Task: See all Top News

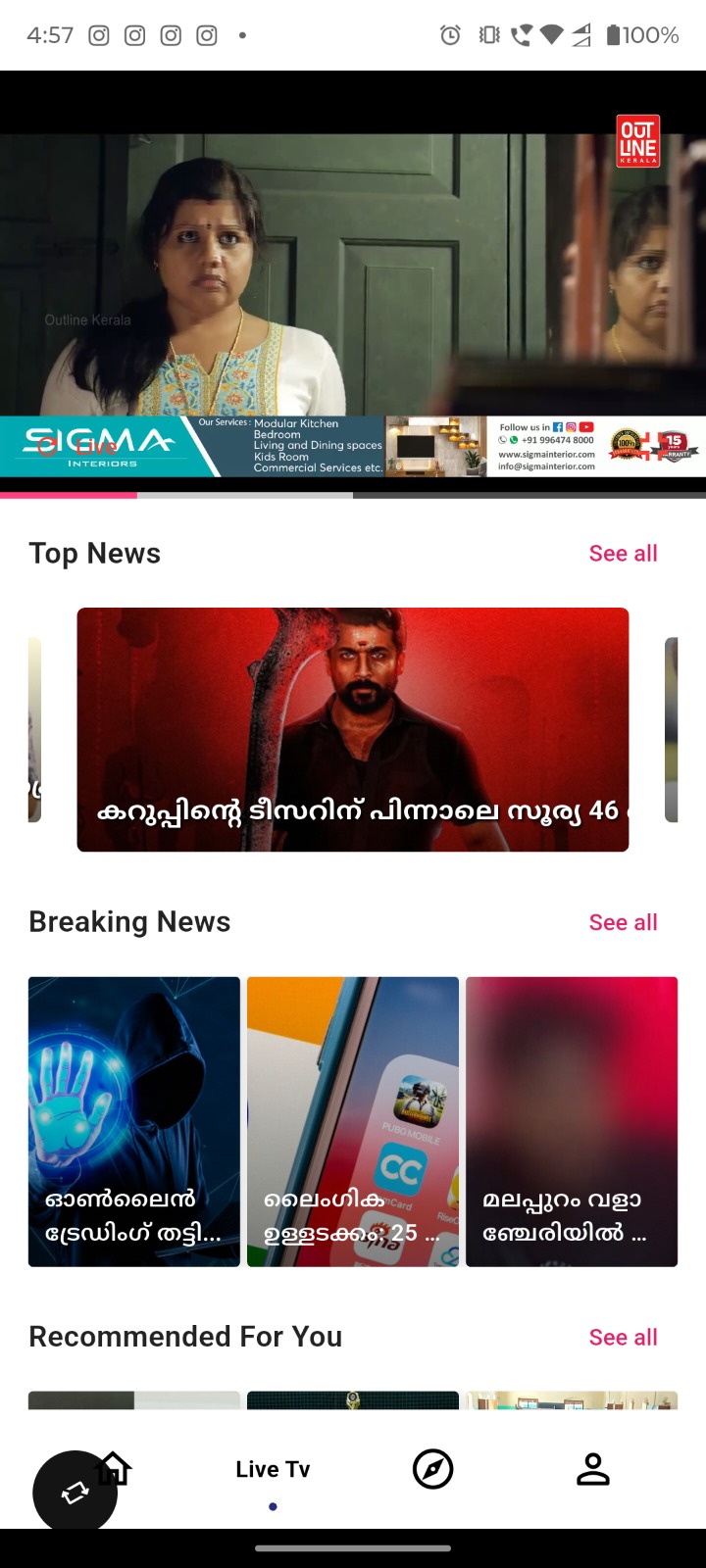Action: coord(623,554)
